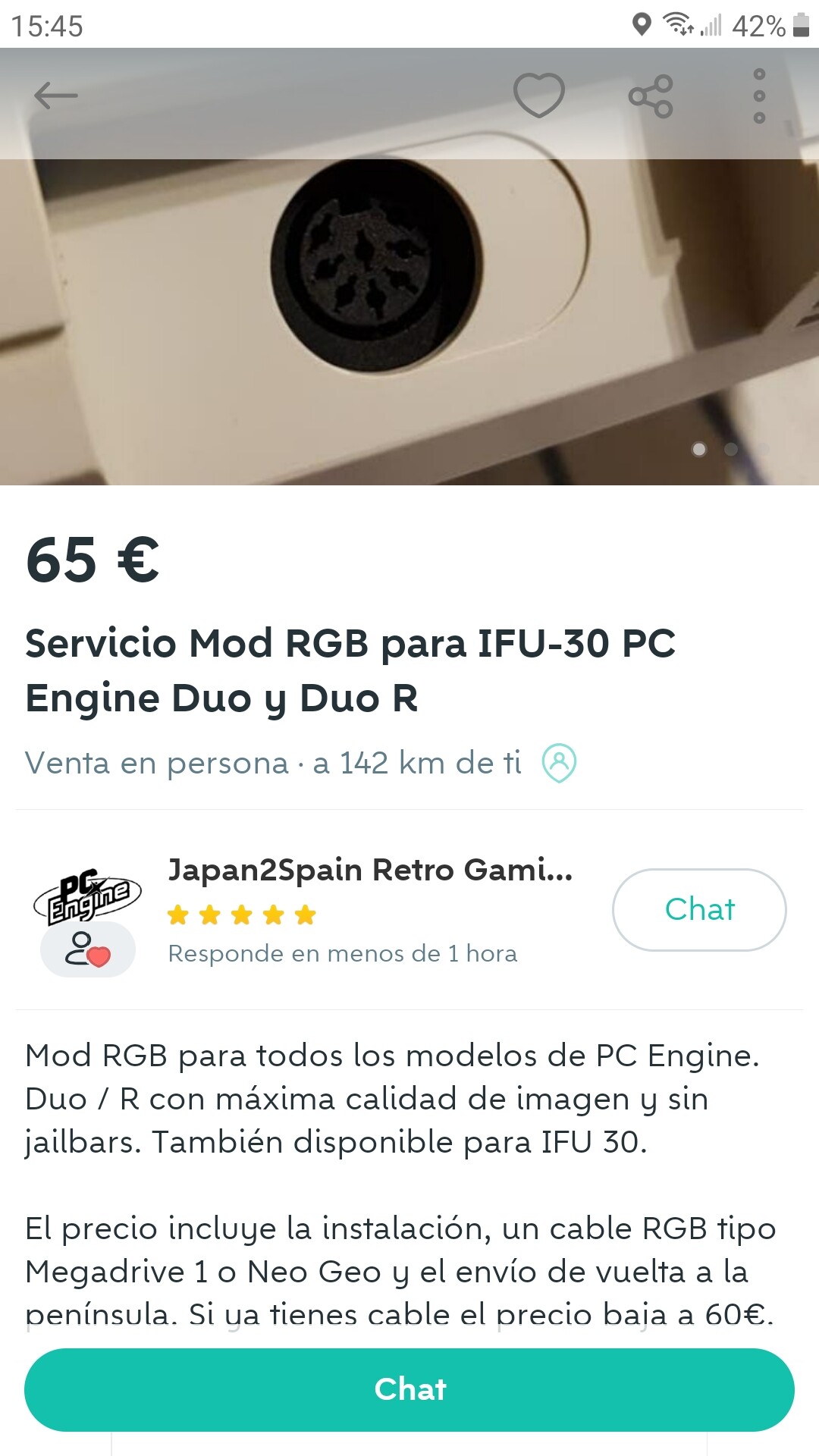Start a chat using the green Chat button
819x1456 pixels.
pyautogui.click(x=409, y=1389)
